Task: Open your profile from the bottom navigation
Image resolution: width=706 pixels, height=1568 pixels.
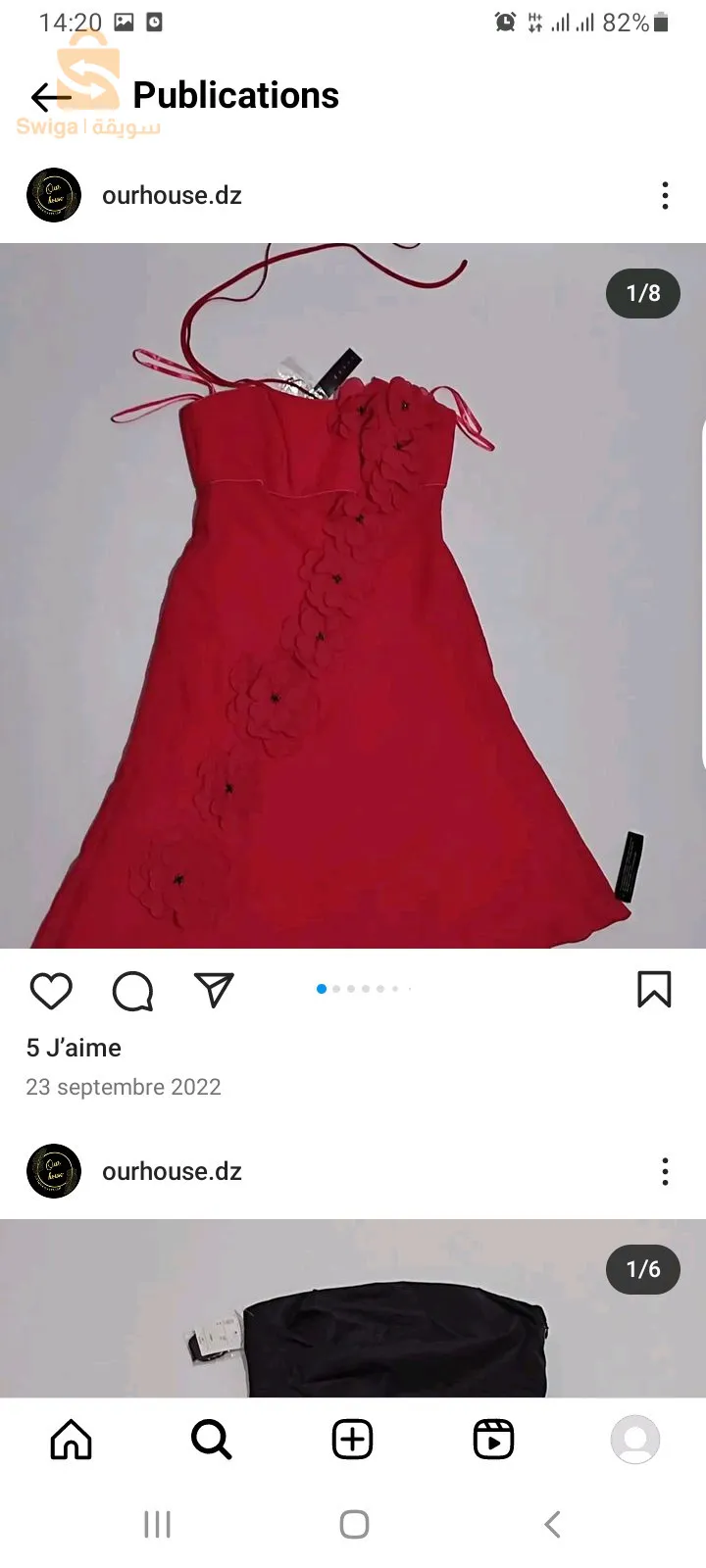Action: (634, 1439)
